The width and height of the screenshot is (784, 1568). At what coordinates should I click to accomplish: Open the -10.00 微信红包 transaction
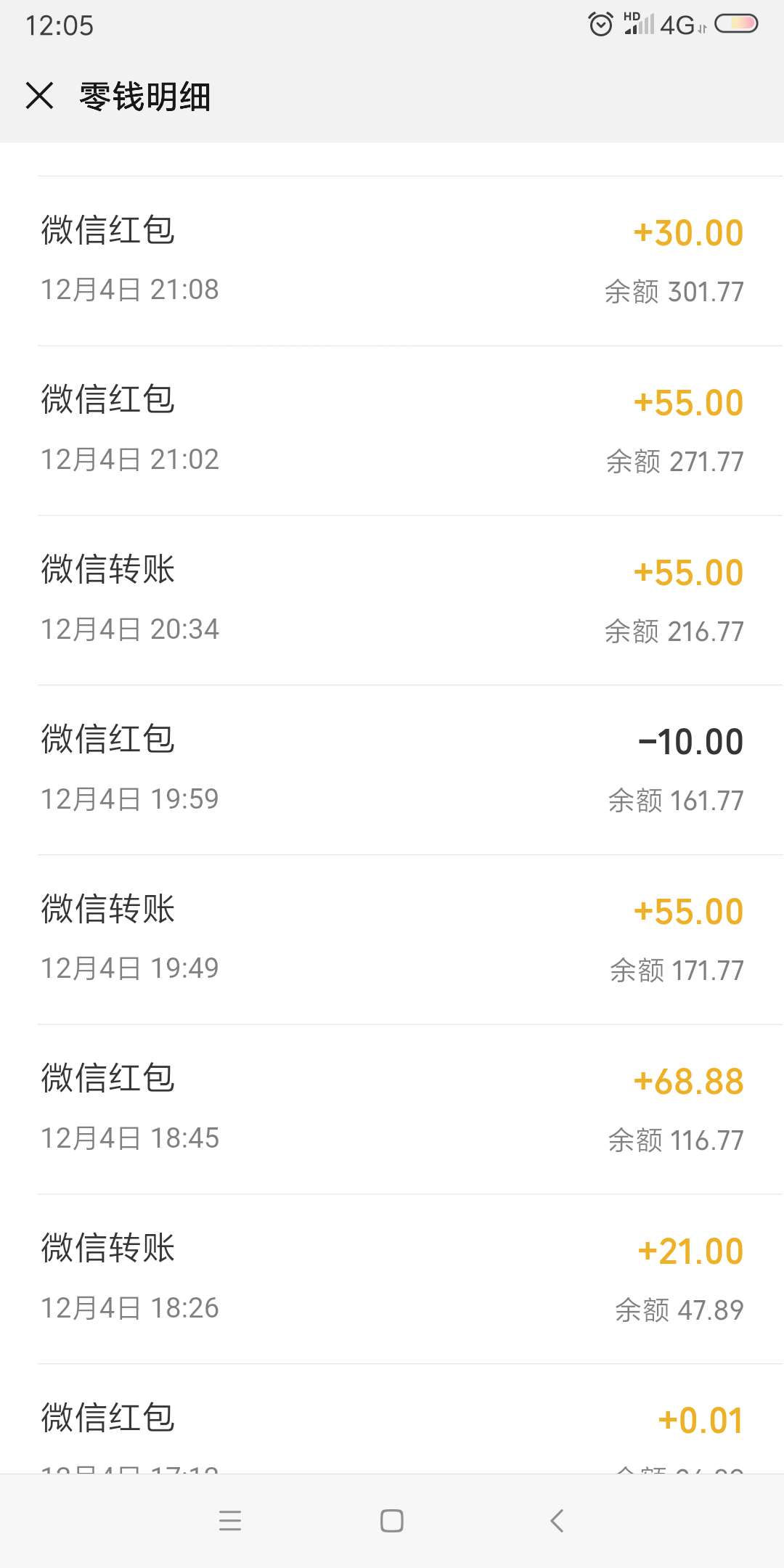pyautogui.click(x=392, y=770)
